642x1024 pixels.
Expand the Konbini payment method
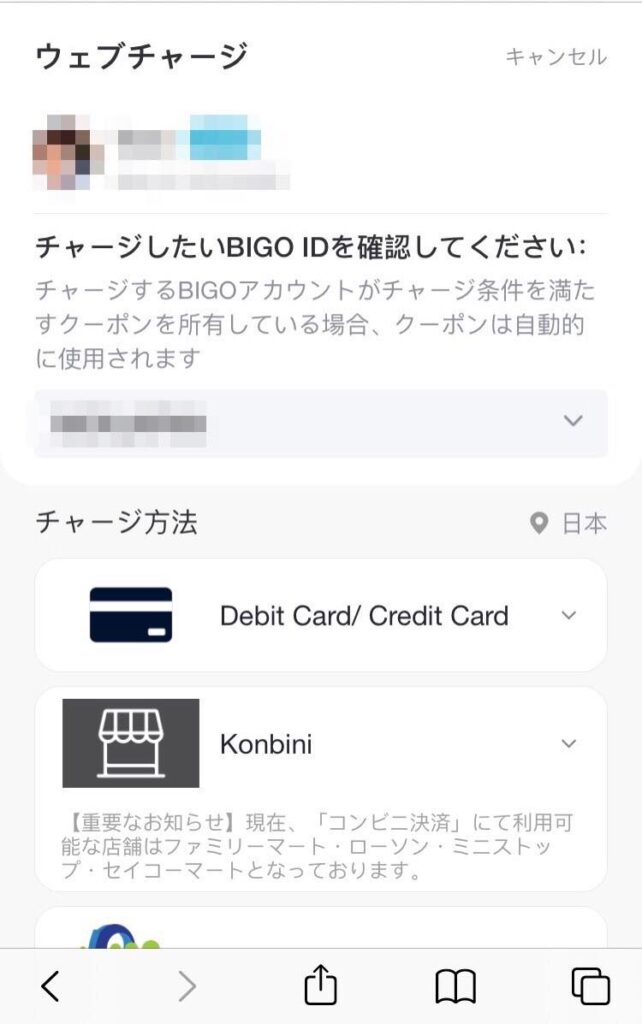320,744
